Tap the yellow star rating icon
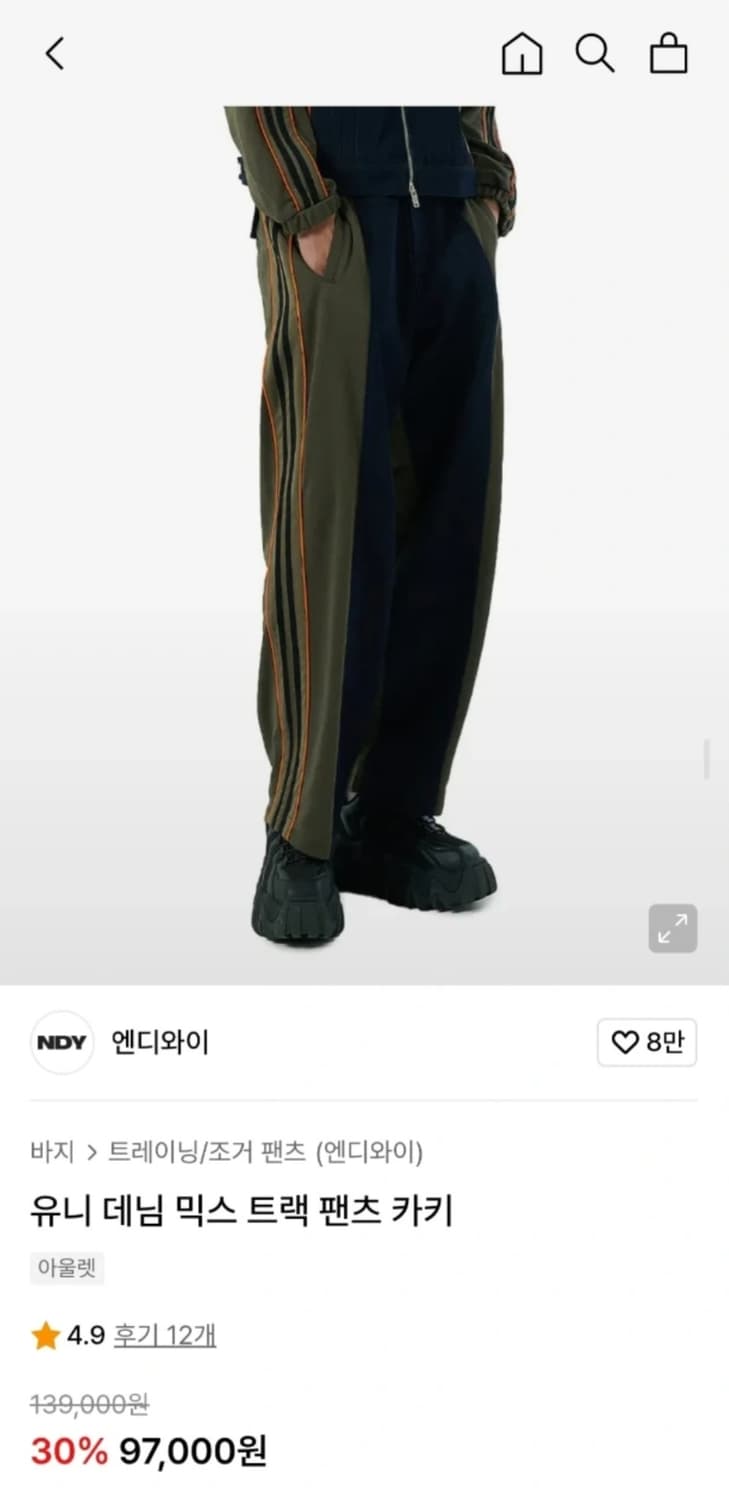 [x=44, y=1334]
